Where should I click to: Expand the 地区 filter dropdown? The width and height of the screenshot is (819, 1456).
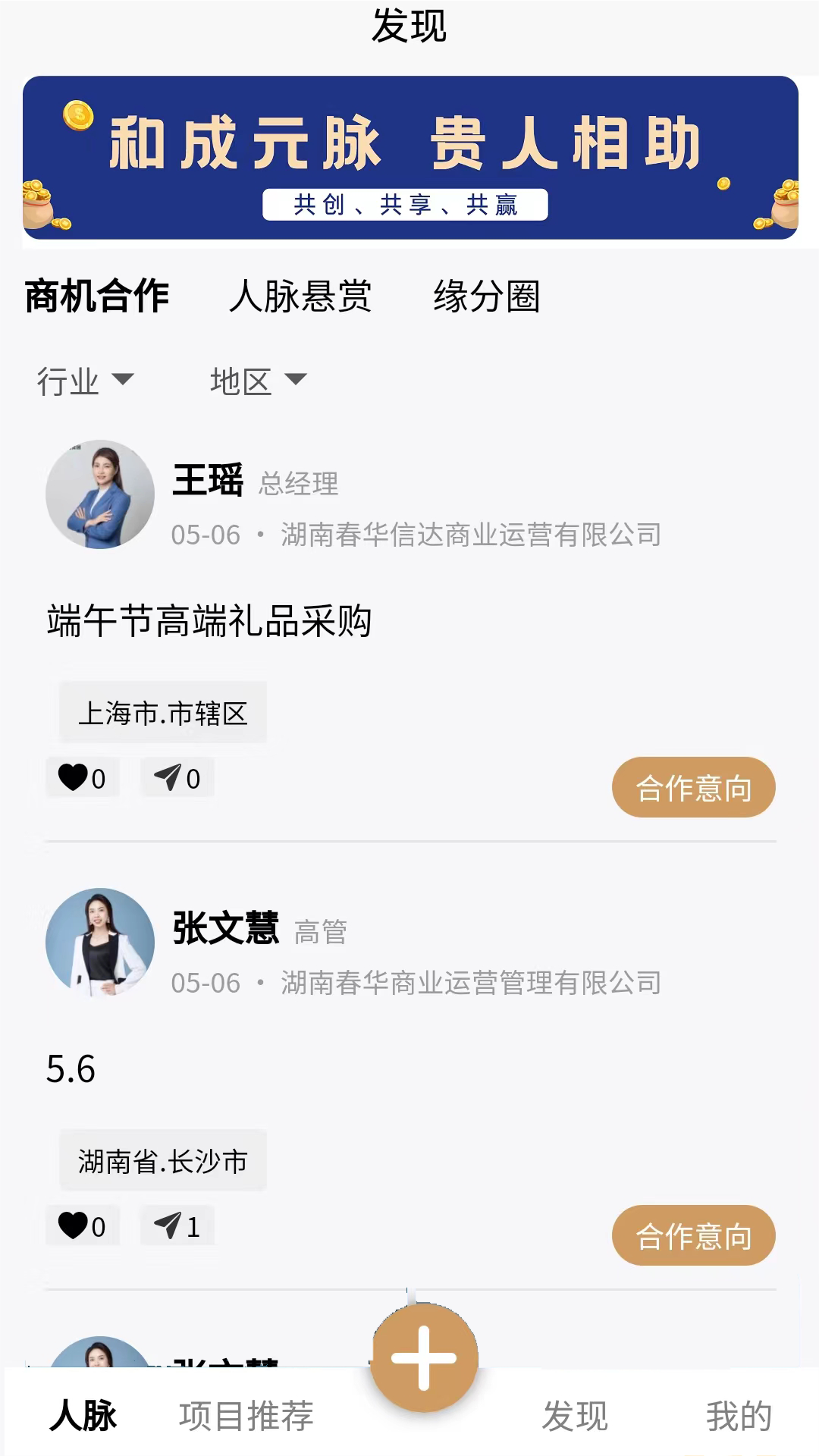coord(258,381)
